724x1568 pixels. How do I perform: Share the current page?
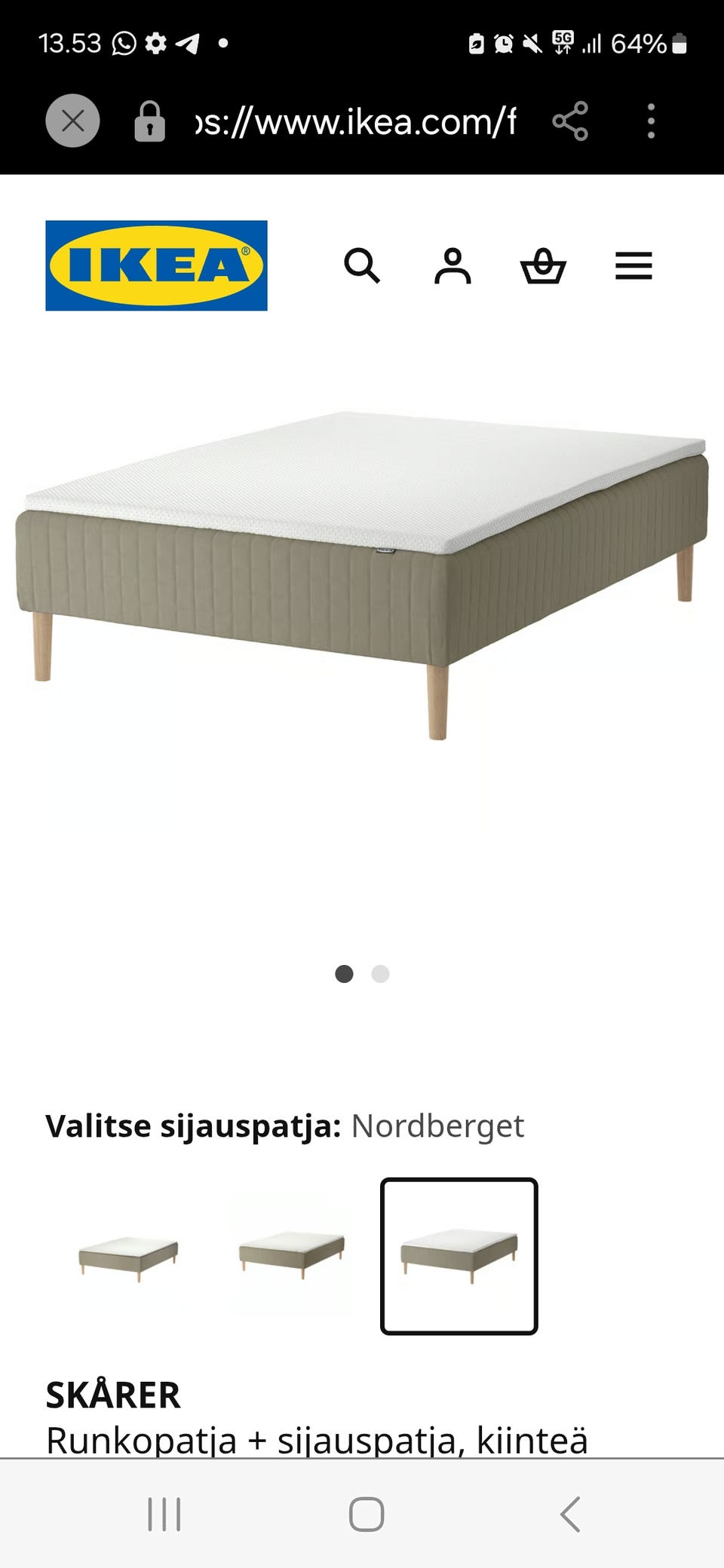click(571, 121)
